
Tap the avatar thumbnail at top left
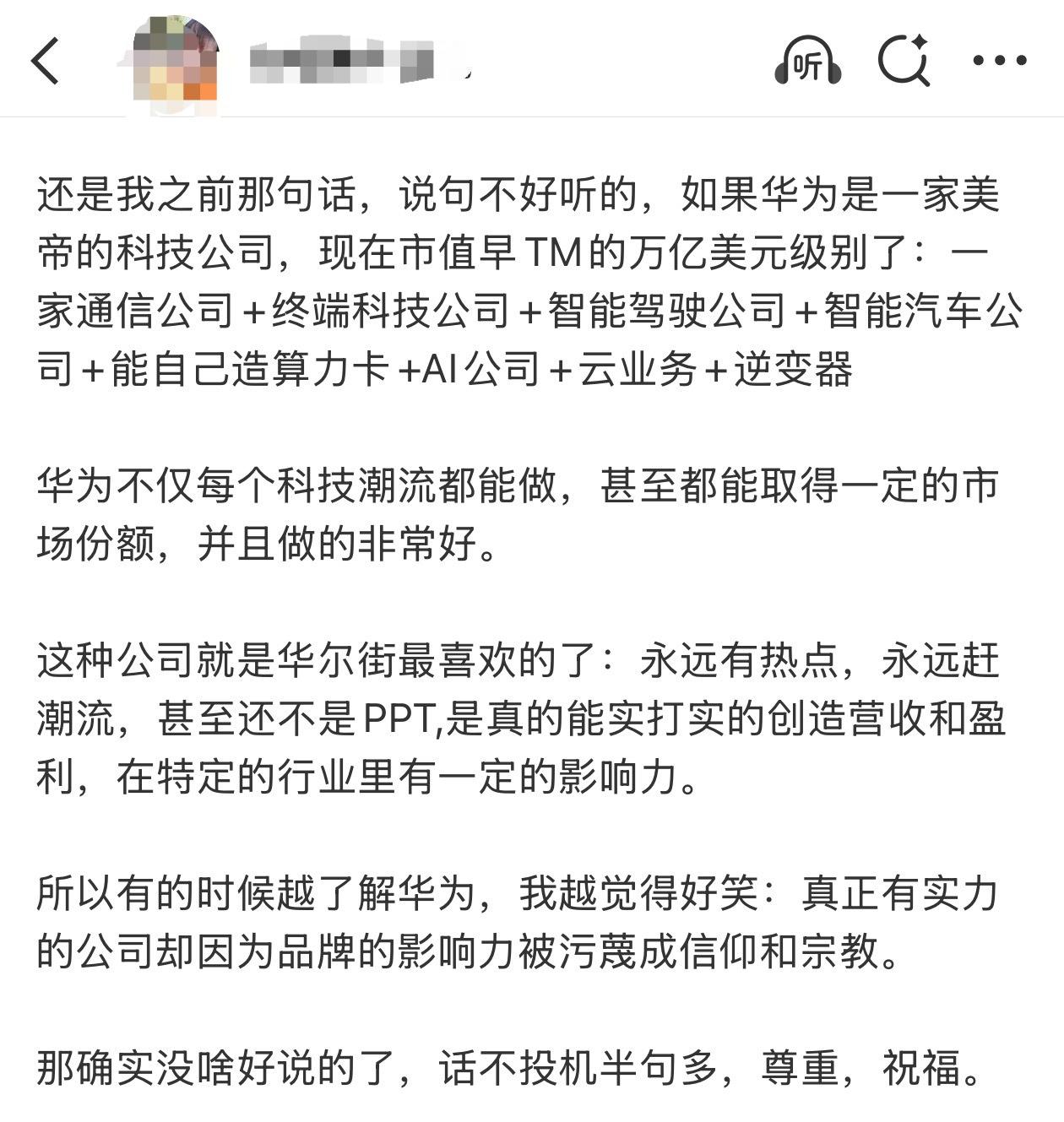pyautogui.click(x=175, y=61)
